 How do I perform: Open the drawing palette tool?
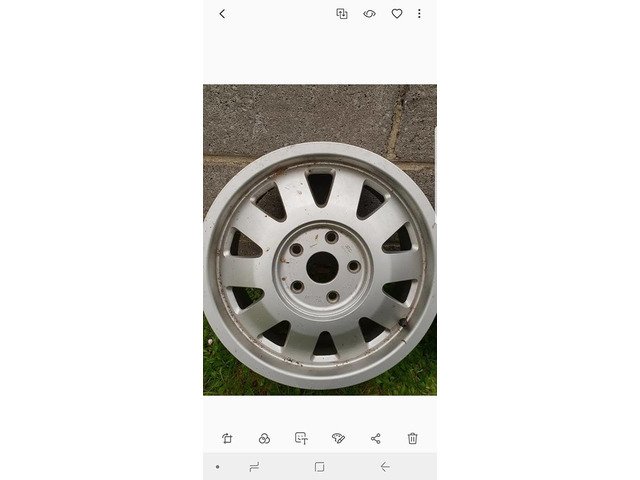(x=338, y=438)
